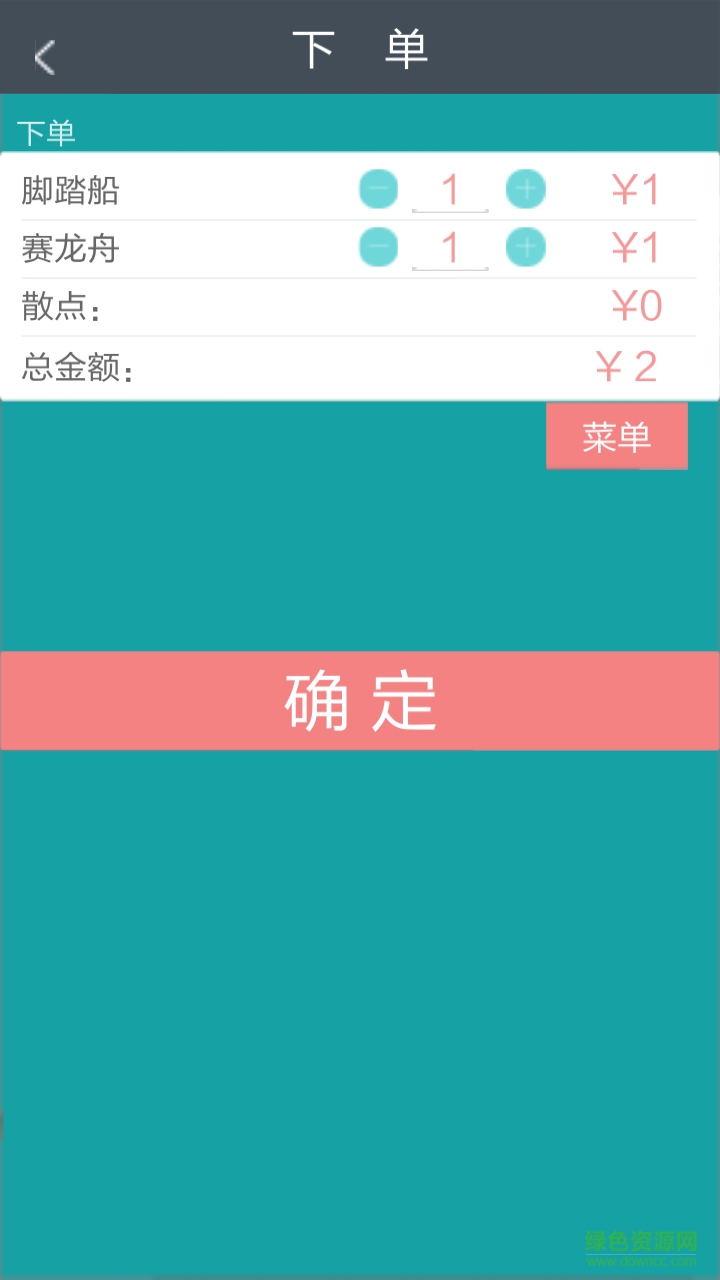Confirm the order with 确定
This screenshot has height=1280, width=720.
click(x=360, y=700)
